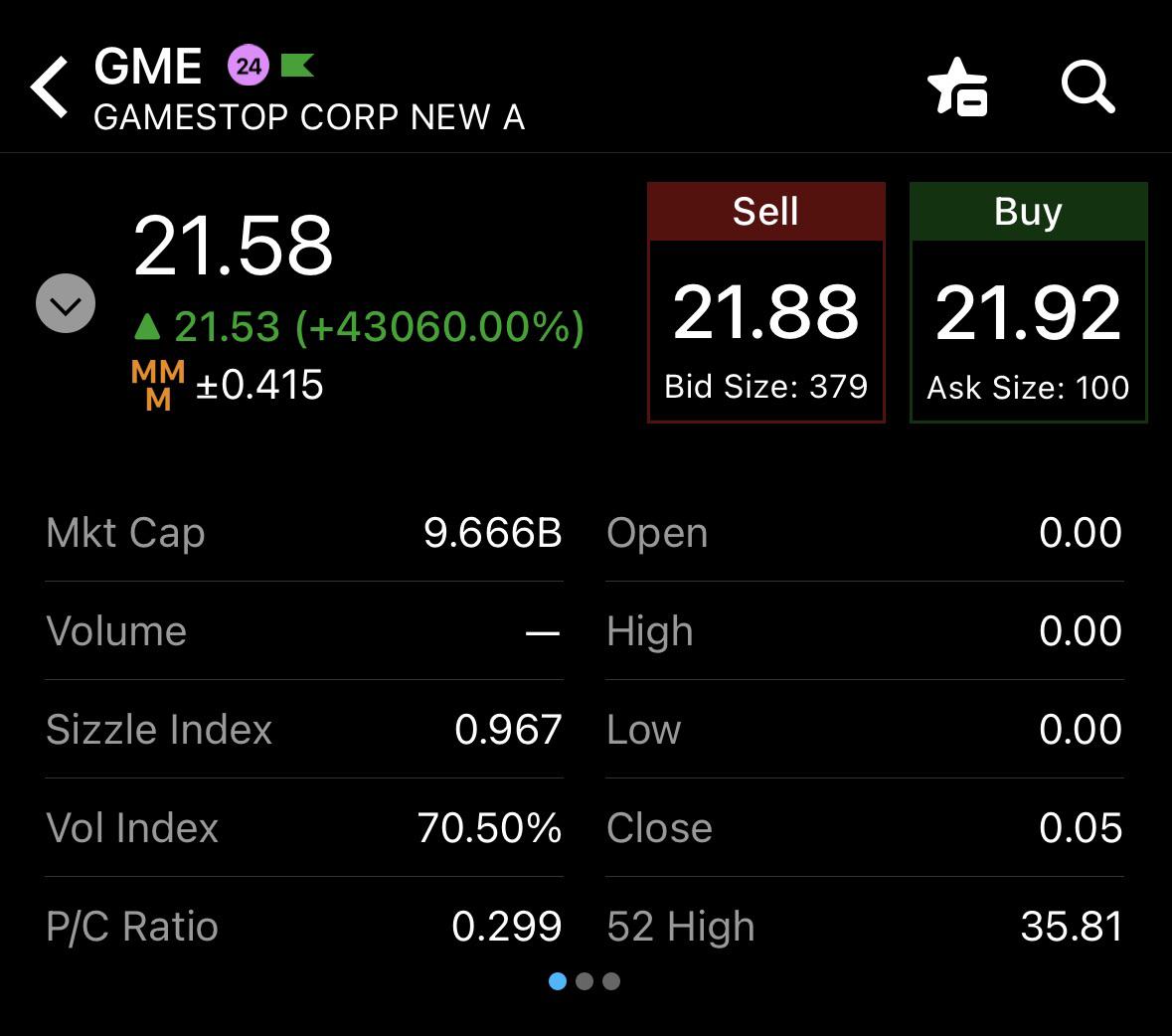Expand the quote details chevron
Viewport: 1172px width, 1036px height.
[66, 304]
